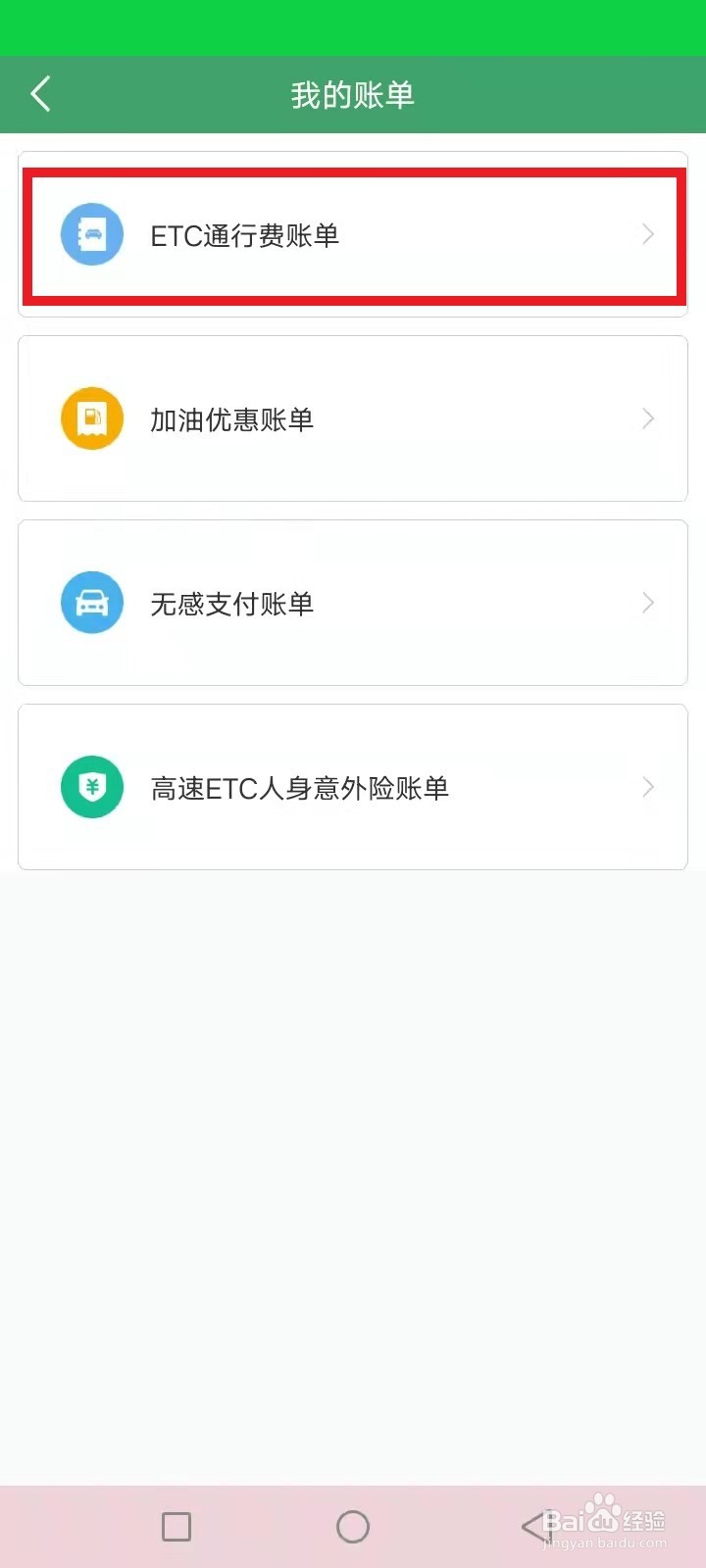Tap the system home button
The image size is (706, 1568).
[353, 1526]
